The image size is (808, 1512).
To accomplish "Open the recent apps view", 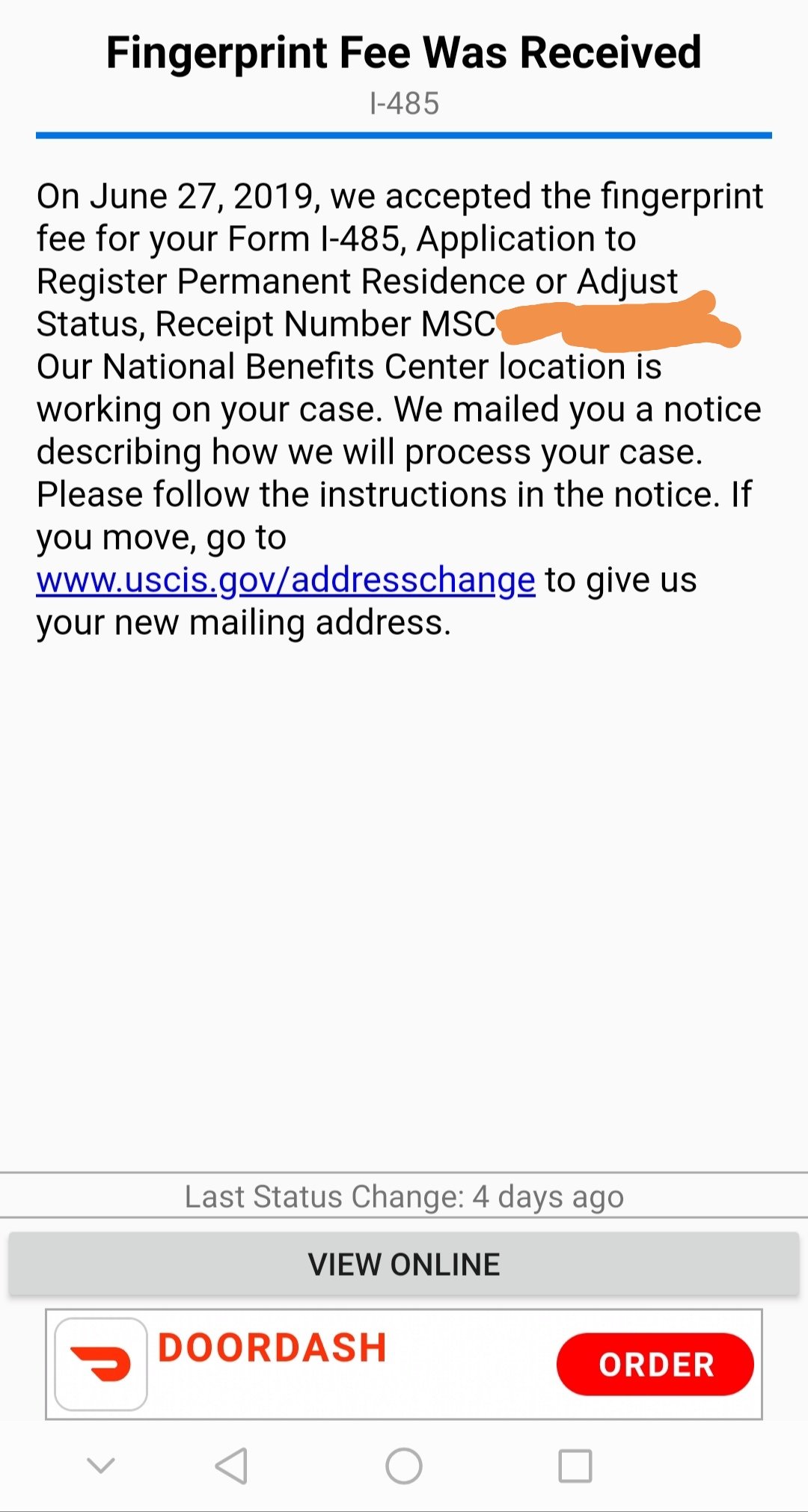I will click(575, 1466).
